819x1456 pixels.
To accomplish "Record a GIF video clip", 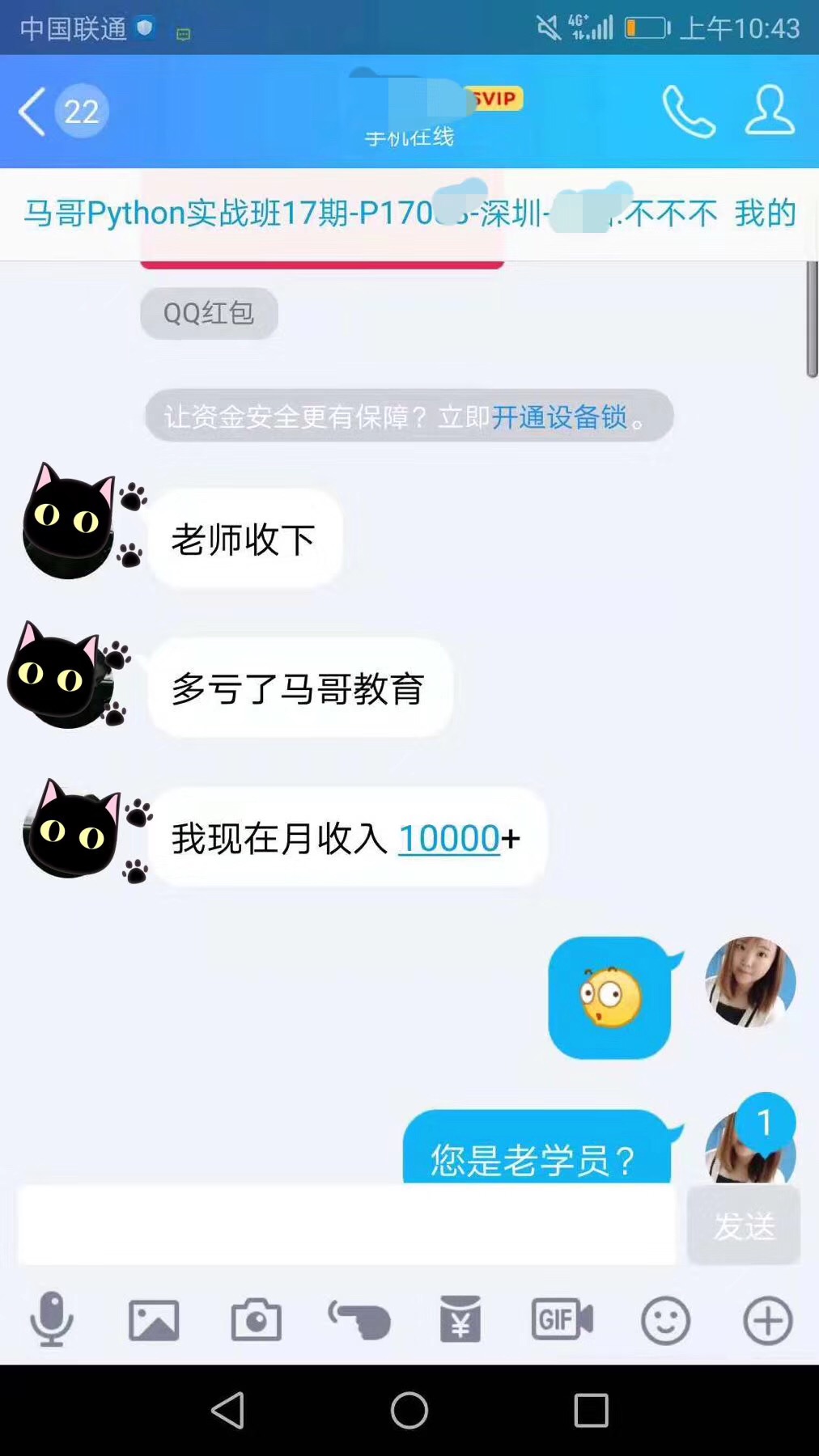I will (x=562, y=1320).
